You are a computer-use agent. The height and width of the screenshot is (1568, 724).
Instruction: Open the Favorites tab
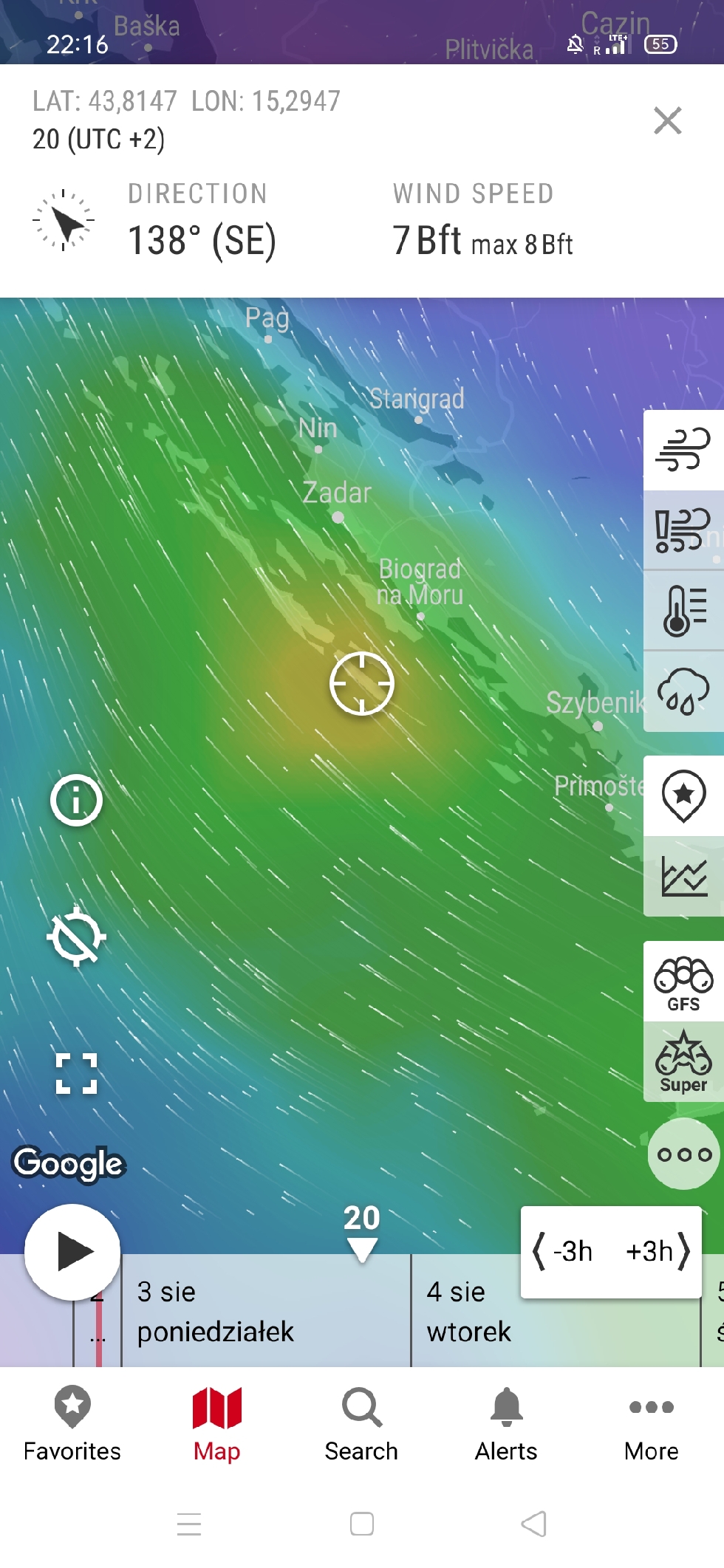(72, 1425)
